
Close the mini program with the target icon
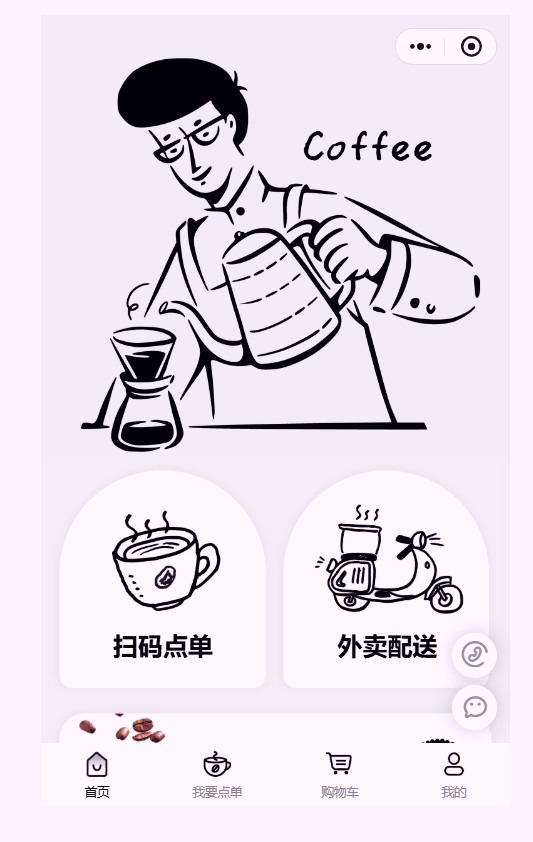[x=471, y=47]
